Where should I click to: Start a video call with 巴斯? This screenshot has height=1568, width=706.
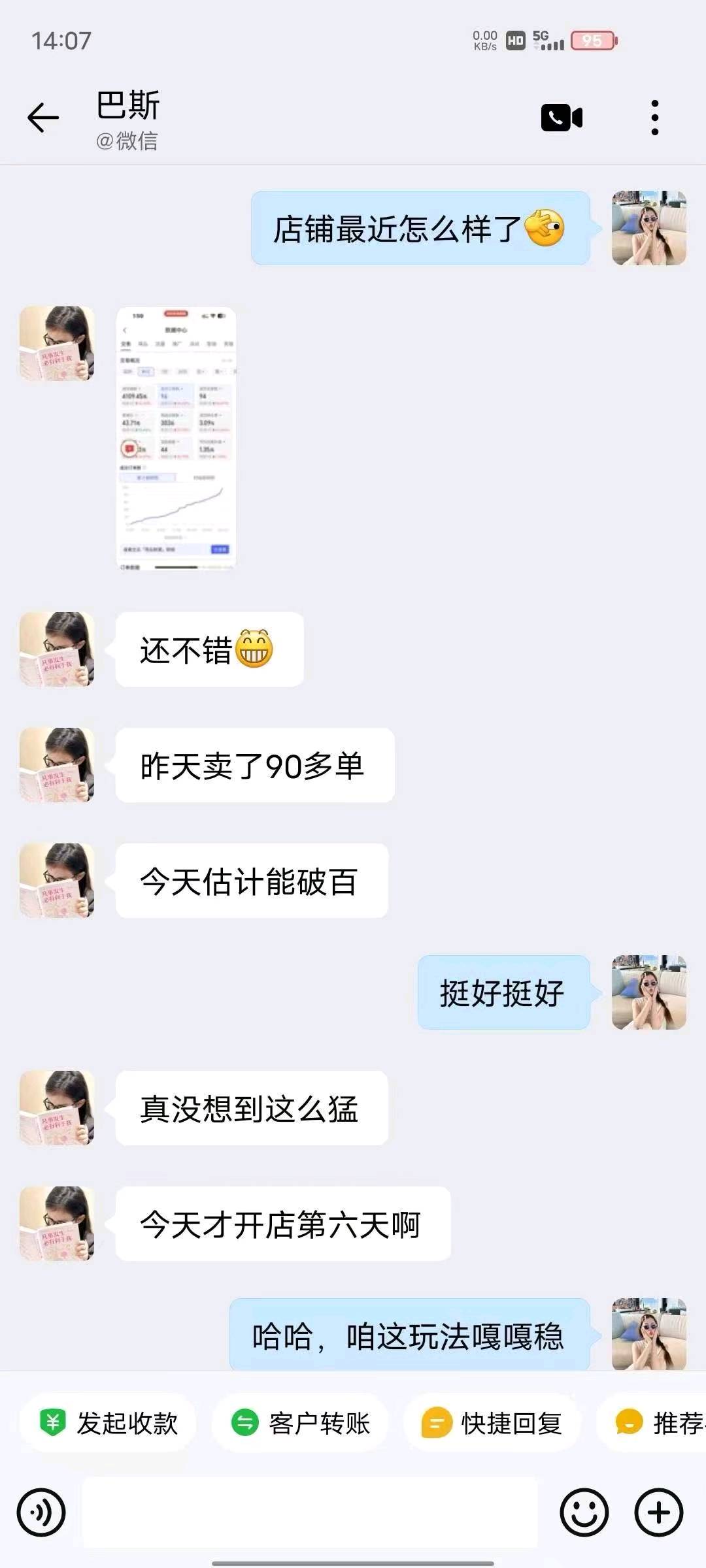(562, 116)
